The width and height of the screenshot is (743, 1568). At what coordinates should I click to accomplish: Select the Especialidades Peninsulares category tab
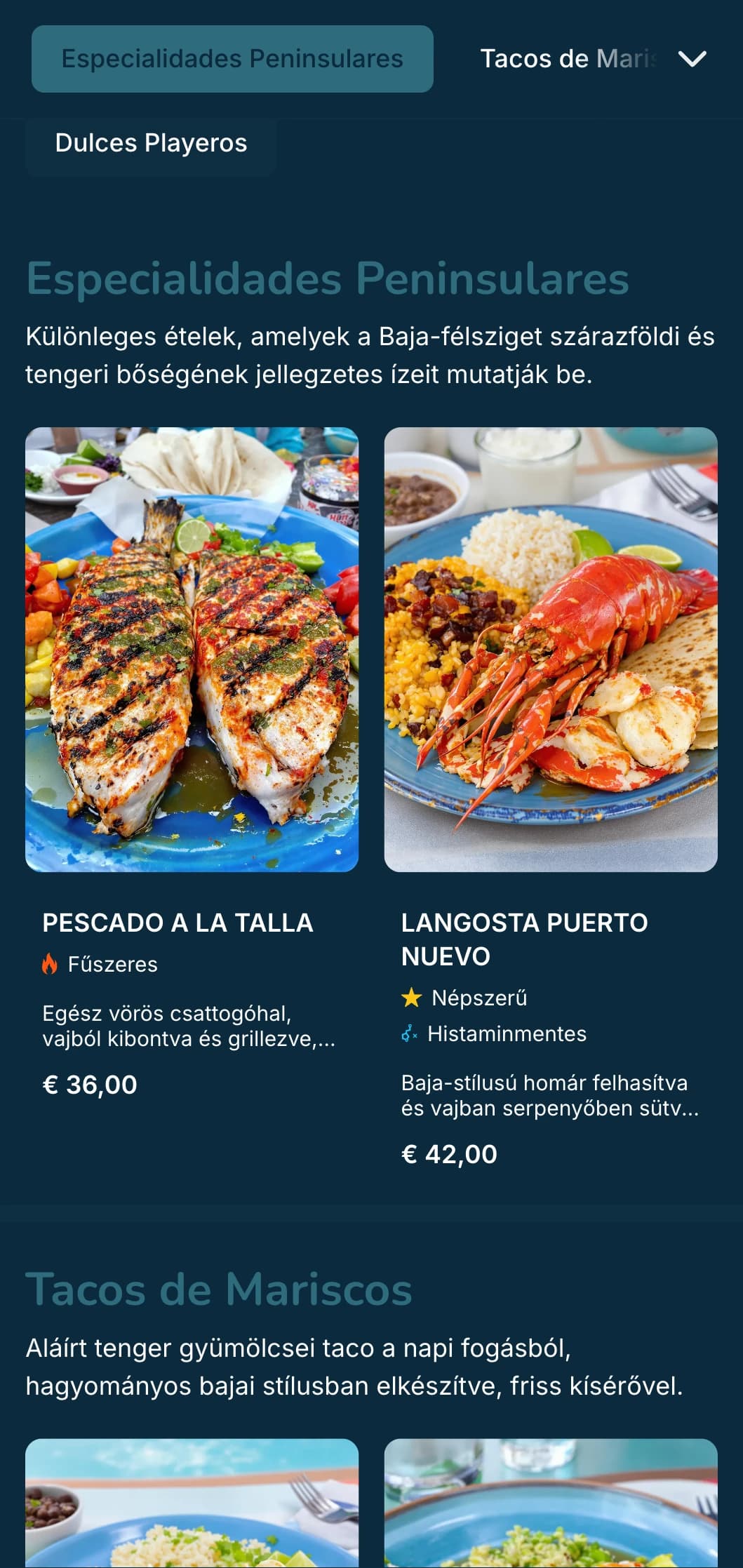[232, 59]
